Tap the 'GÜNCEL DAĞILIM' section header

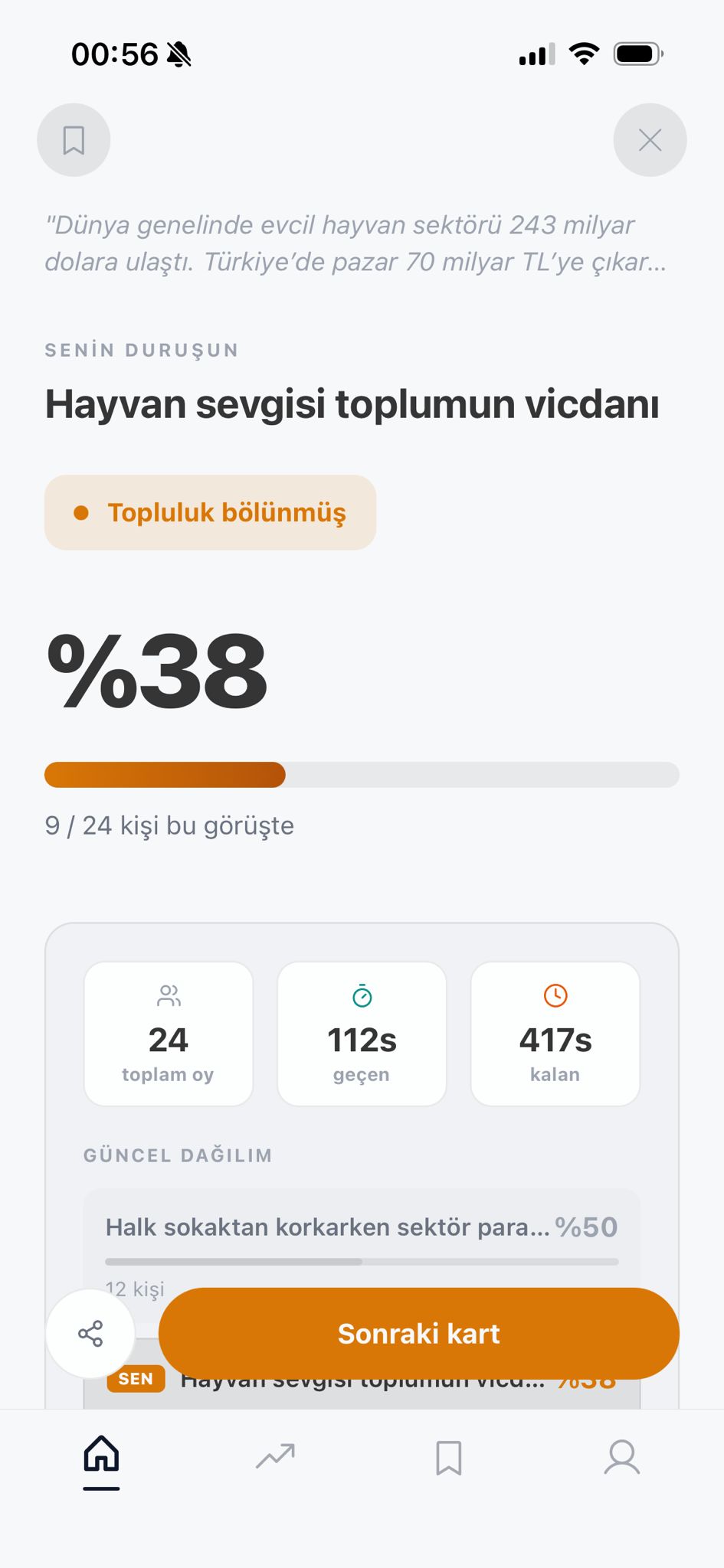(177, 1155)
